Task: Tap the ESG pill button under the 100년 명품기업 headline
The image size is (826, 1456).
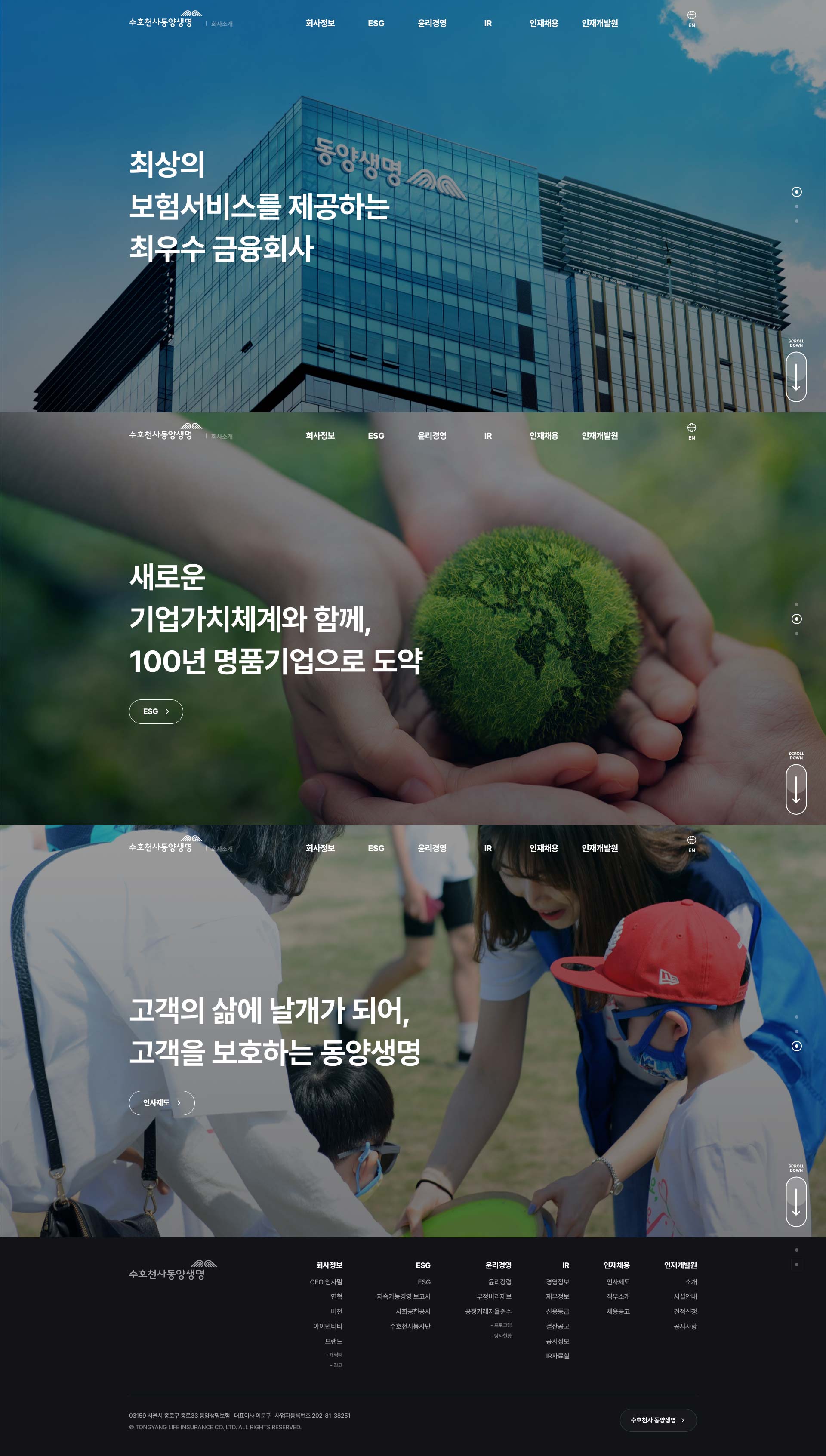Action: tap(155, 711)
